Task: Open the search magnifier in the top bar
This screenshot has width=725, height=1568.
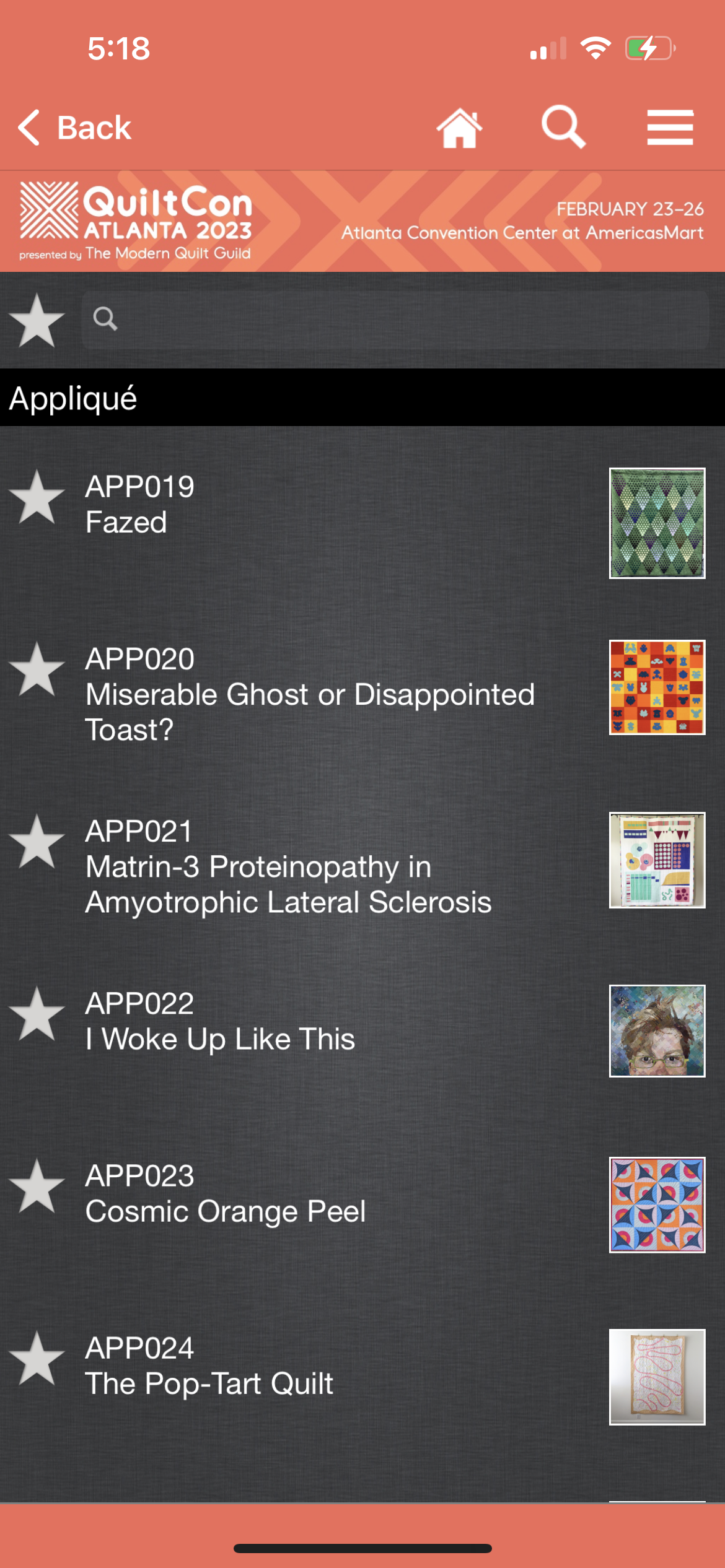Action: tap(563, 127)
